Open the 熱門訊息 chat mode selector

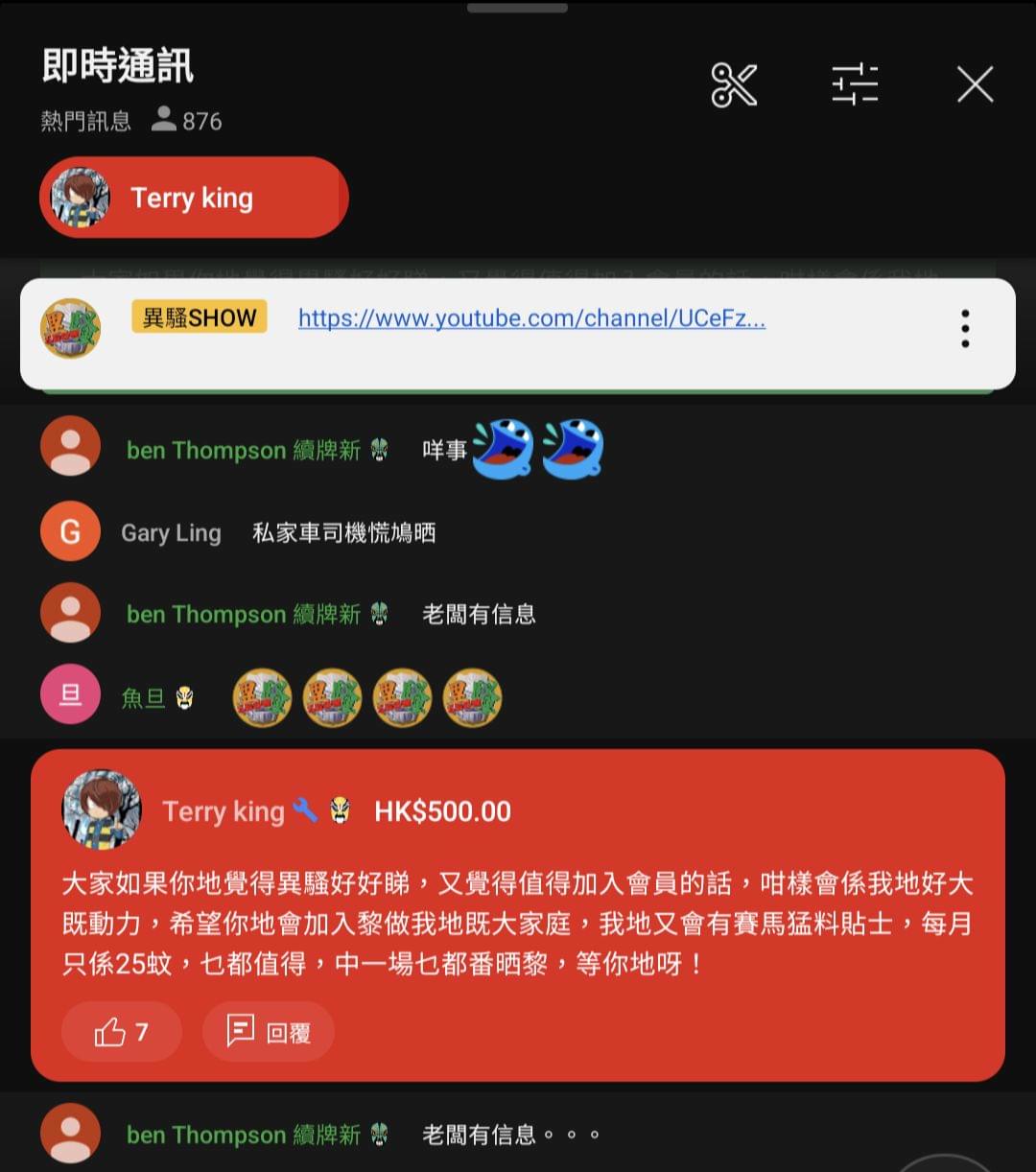tap(85, 119)
